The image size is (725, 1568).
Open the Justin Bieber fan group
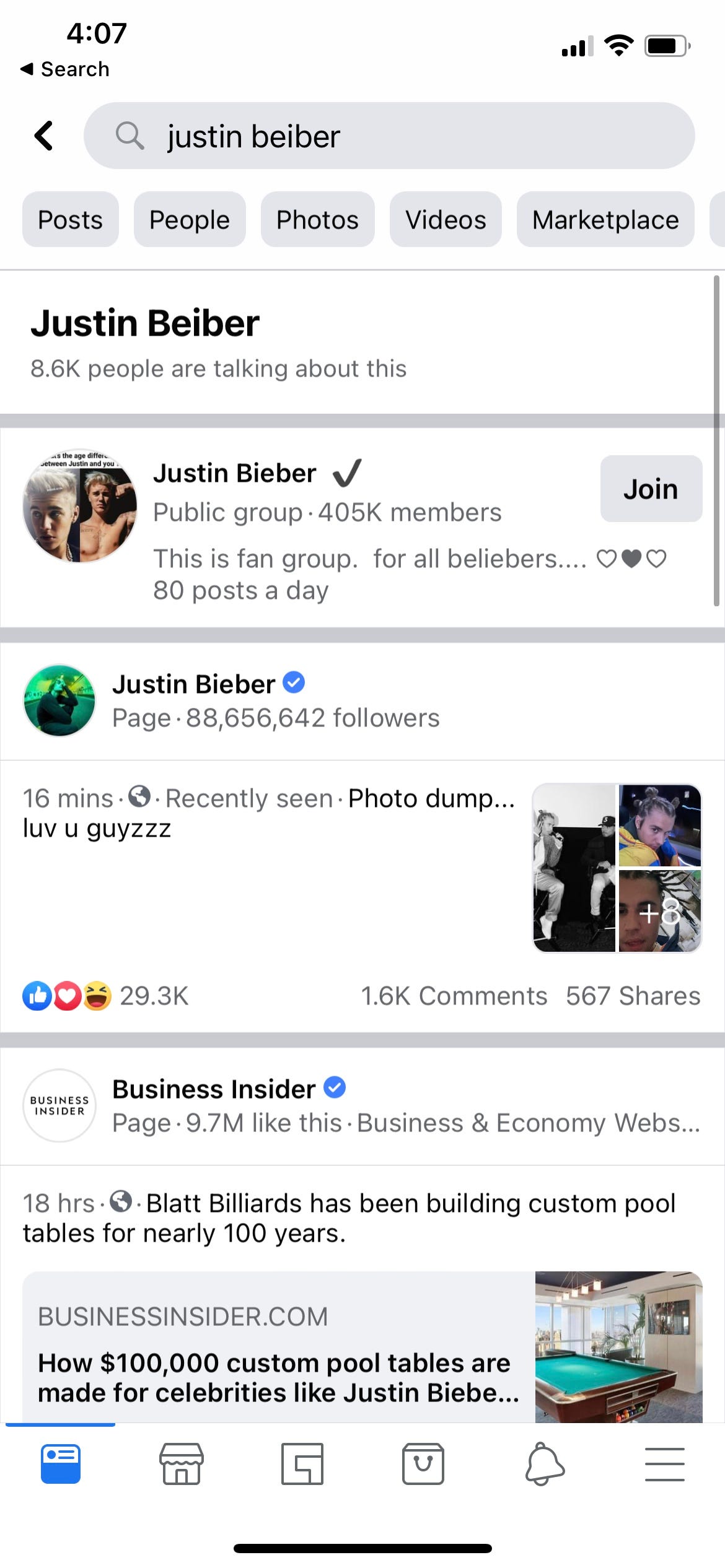pos(234,474)
